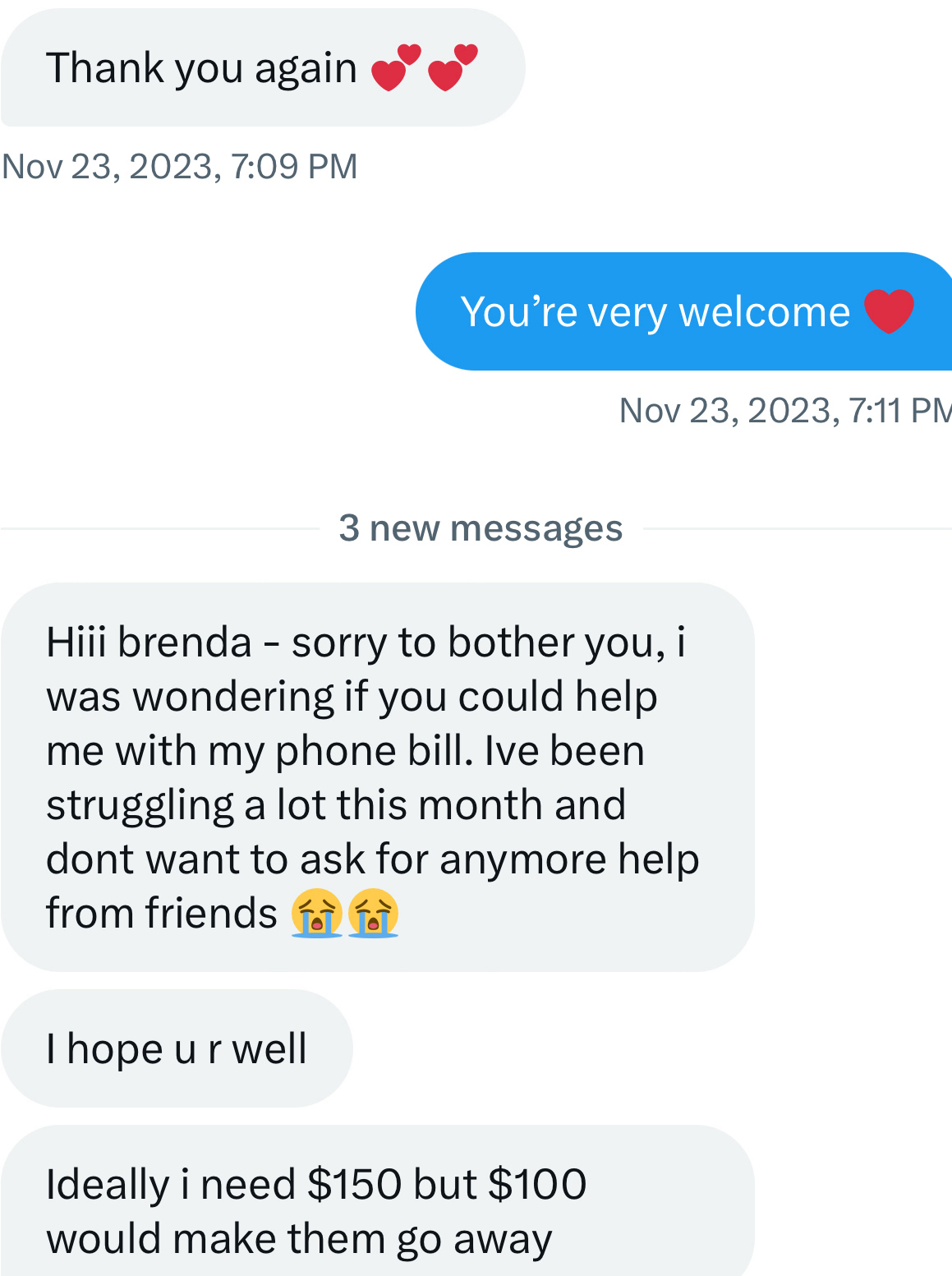Tap the "Thank you again" message bubble
This screenshot has width=952, height=1276.
[x=261, y=67]
